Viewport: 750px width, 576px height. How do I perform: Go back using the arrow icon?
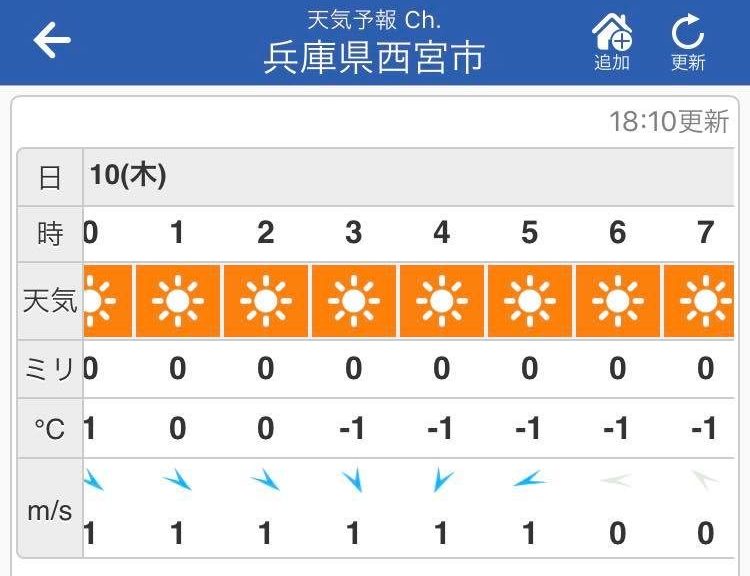[x=52, y=41]
